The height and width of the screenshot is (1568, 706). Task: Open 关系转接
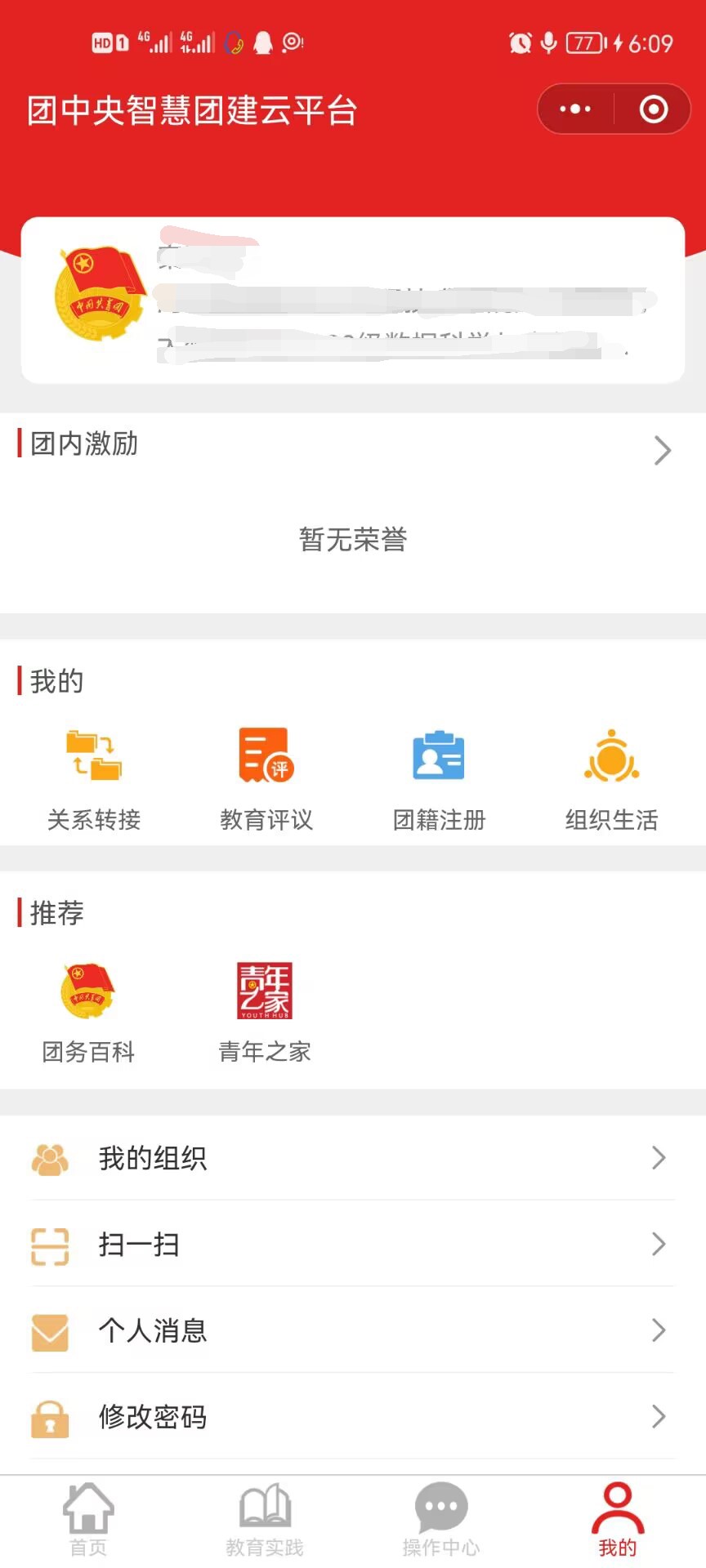(x=94, y=777)
